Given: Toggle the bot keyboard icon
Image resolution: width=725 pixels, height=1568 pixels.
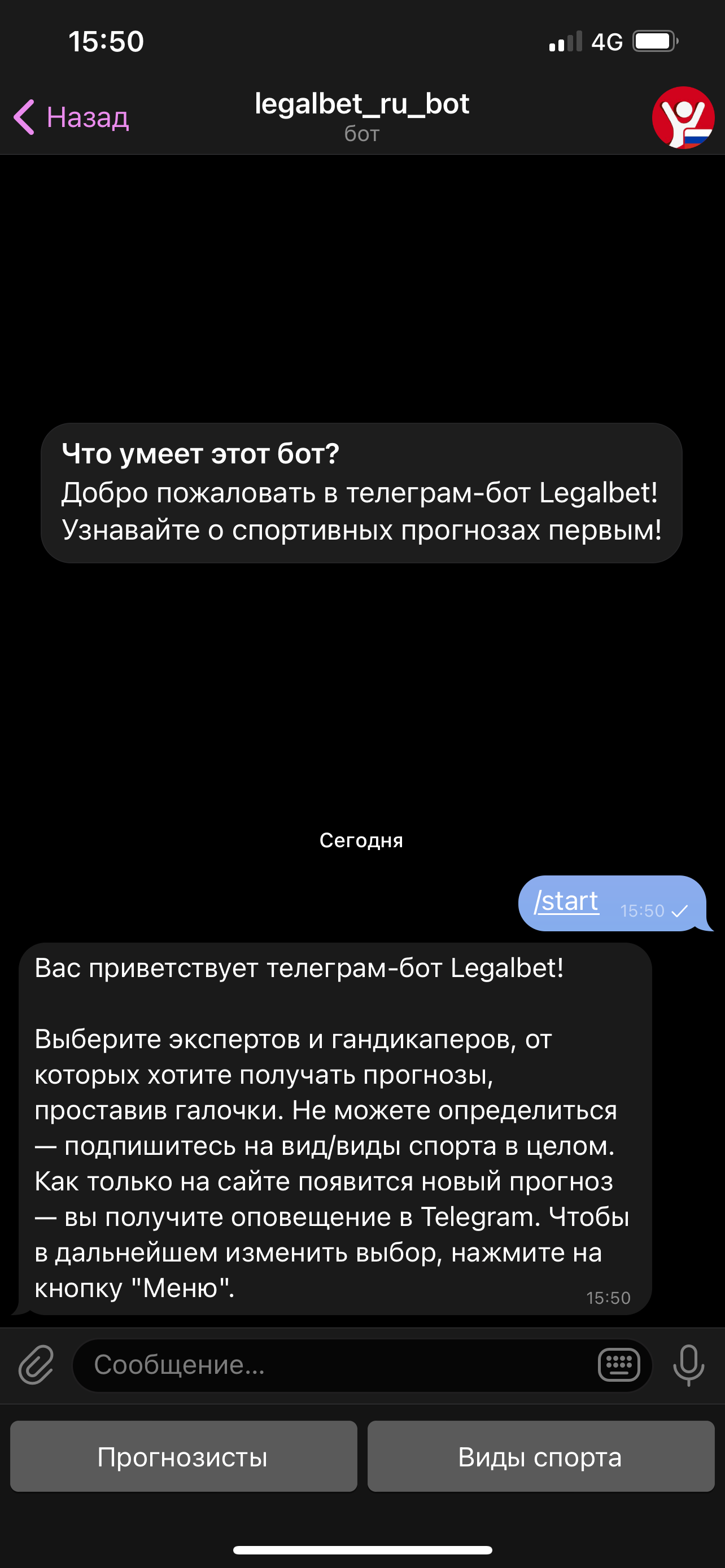Looking at the screenshot, I should click(618, 1365).
